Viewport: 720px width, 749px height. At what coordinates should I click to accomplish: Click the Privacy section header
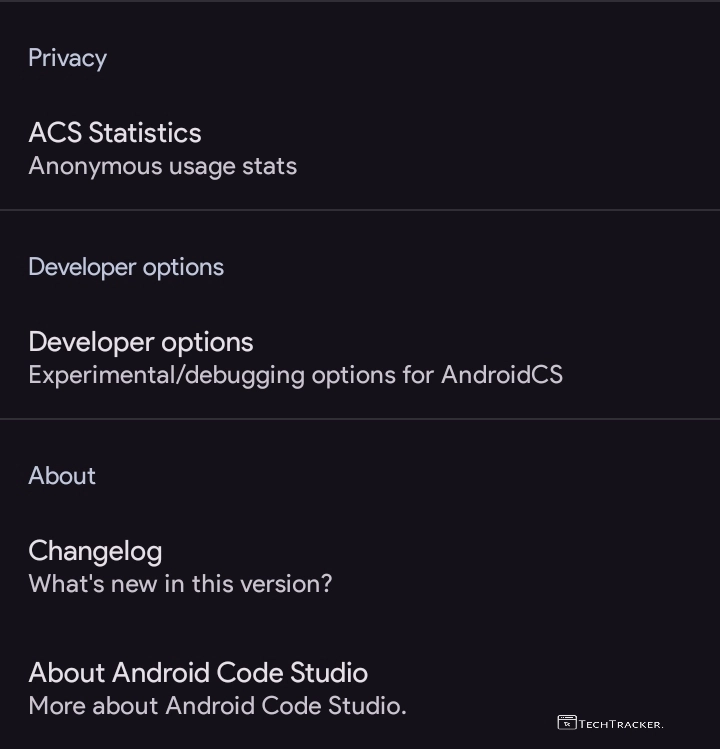pos(67,58)
